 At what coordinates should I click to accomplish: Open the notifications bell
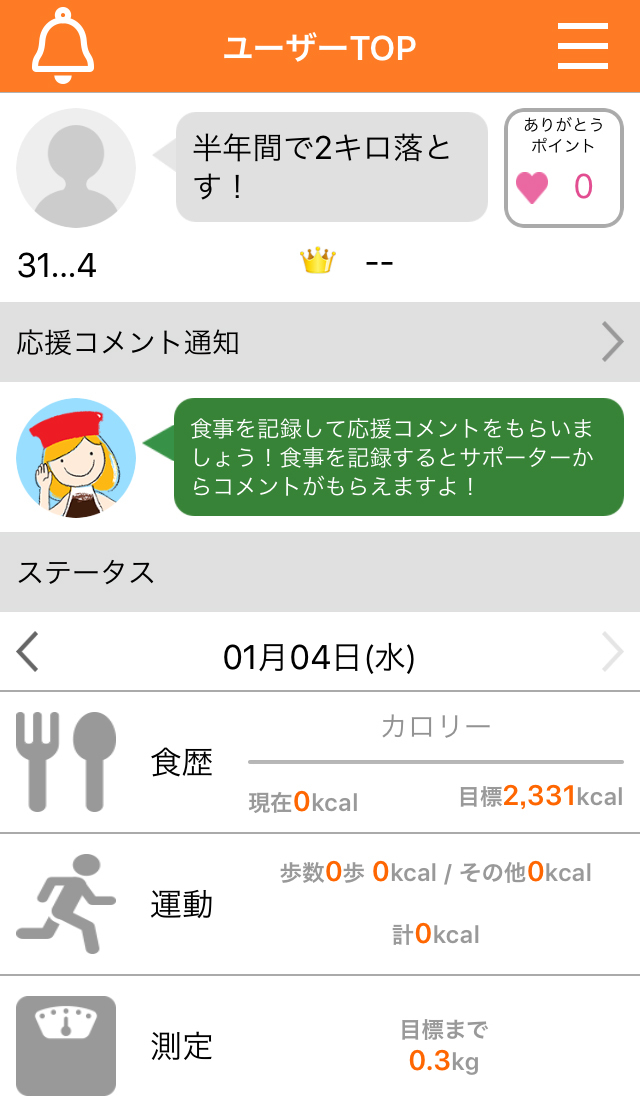pos(63,45)
